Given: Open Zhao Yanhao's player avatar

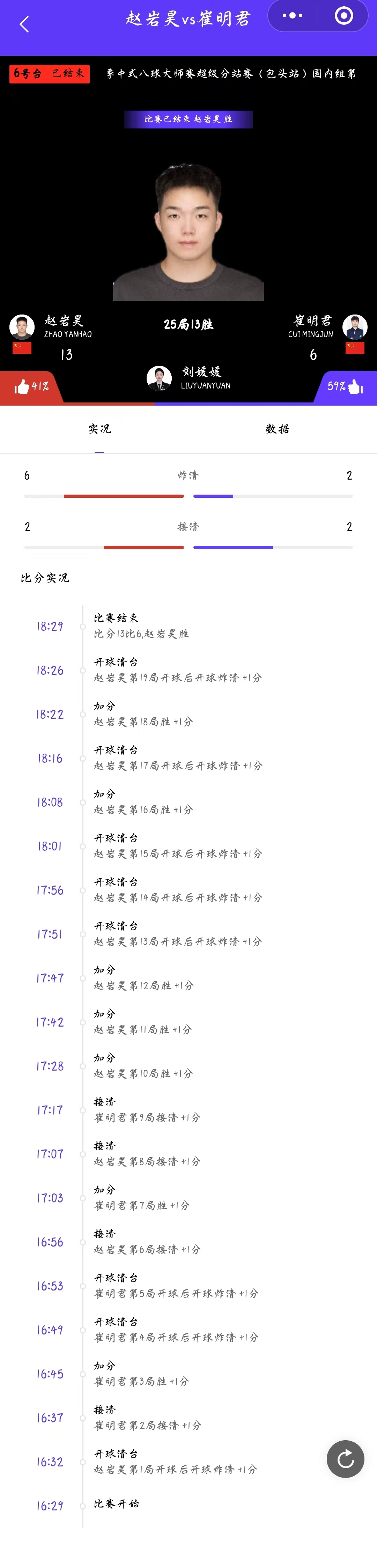Looking at the screenshot, I should click(x=22, y=327).
